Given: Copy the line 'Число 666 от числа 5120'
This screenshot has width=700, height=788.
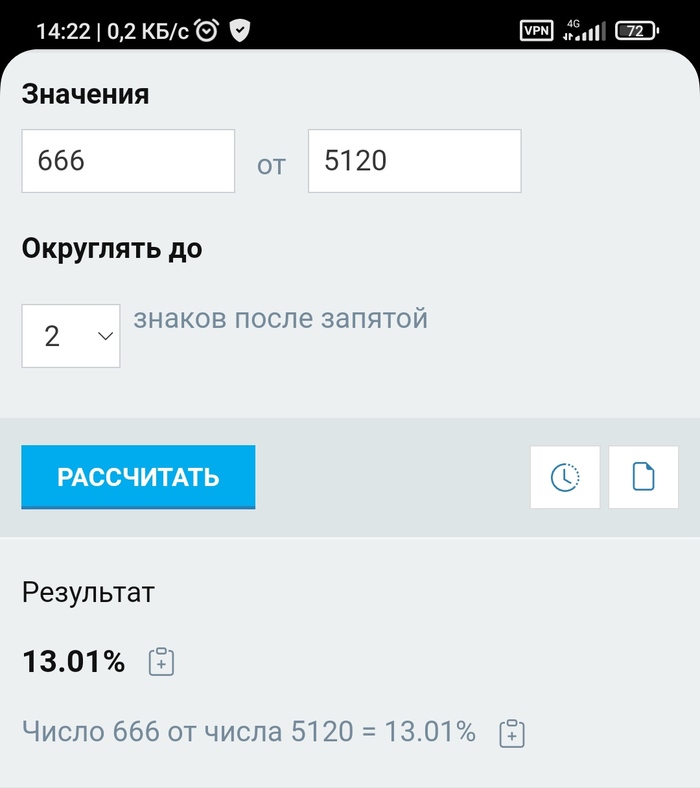Looking at the screenshot, I should [512, 732].
